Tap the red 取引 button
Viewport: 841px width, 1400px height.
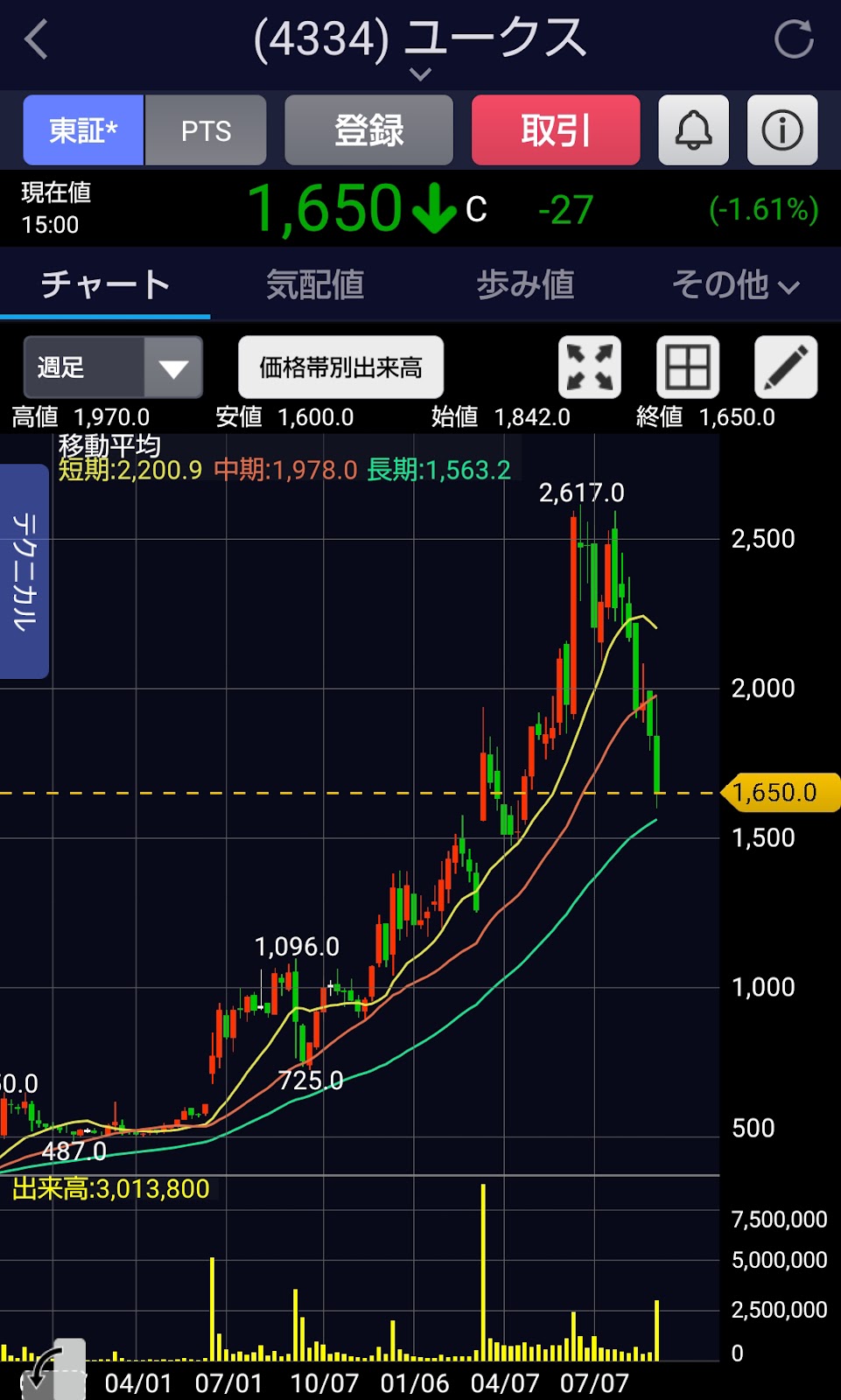coord(556,130)
